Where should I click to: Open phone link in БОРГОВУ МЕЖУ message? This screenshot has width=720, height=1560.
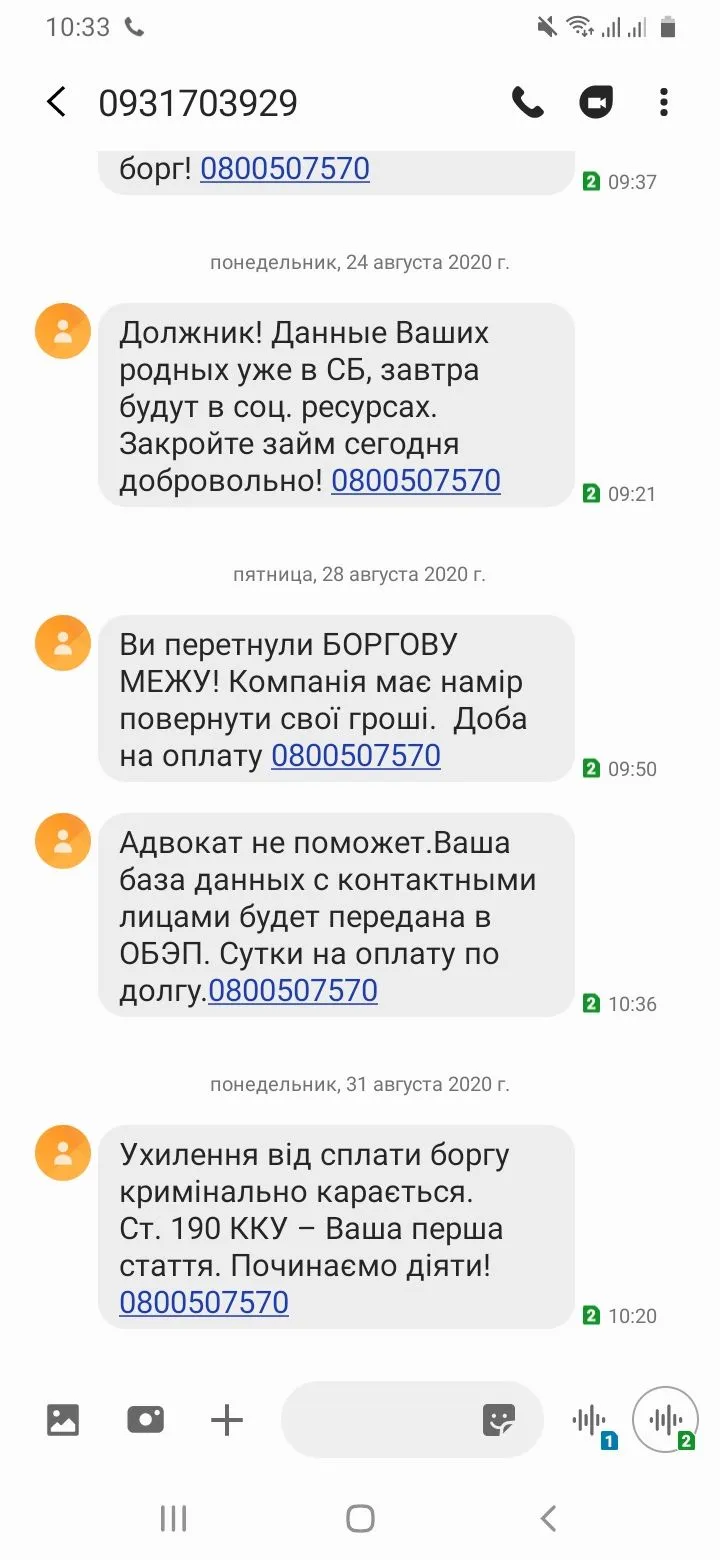356,755
